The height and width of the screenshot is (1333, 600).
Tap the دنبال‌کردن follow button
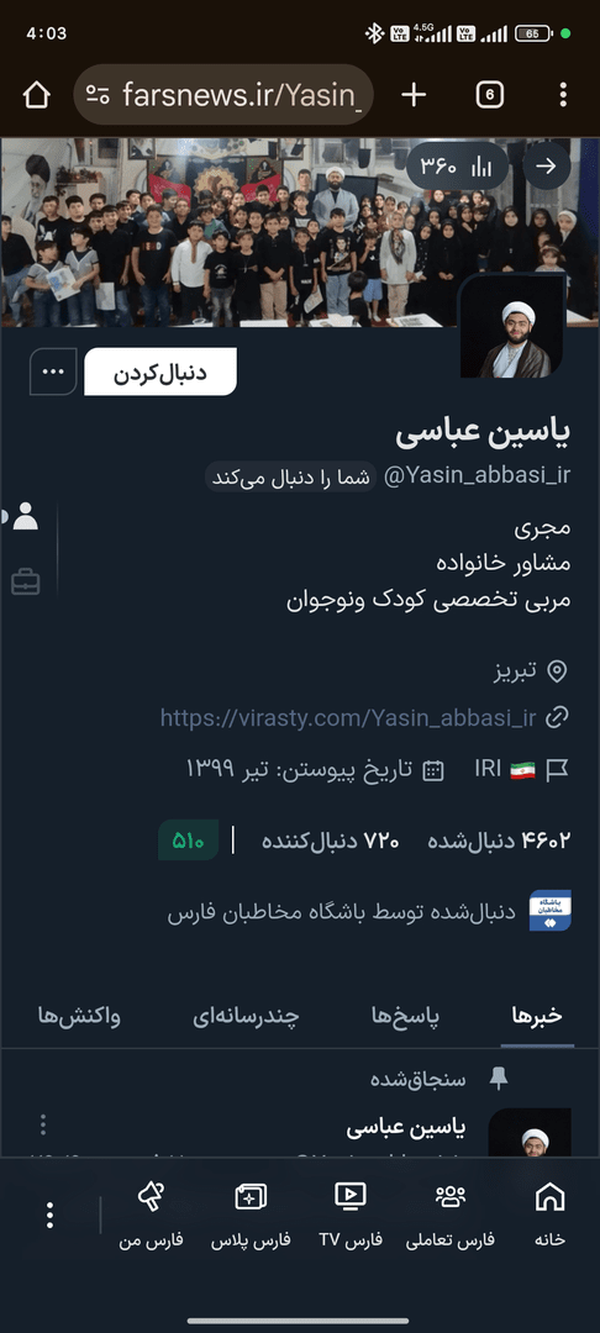click(x=160, y=372)
